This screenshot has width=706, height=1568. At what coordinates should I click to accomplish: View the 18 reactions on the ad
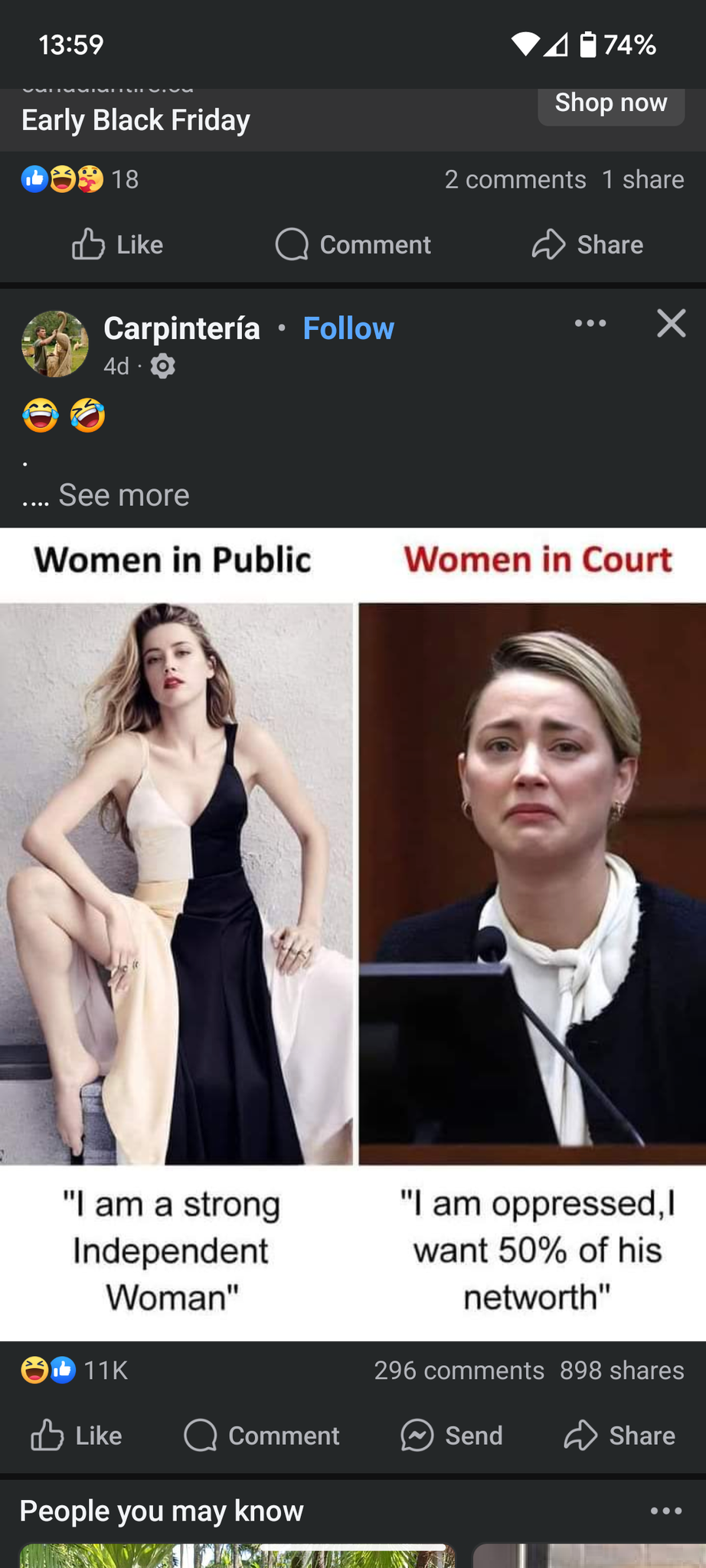pos(80,179)
